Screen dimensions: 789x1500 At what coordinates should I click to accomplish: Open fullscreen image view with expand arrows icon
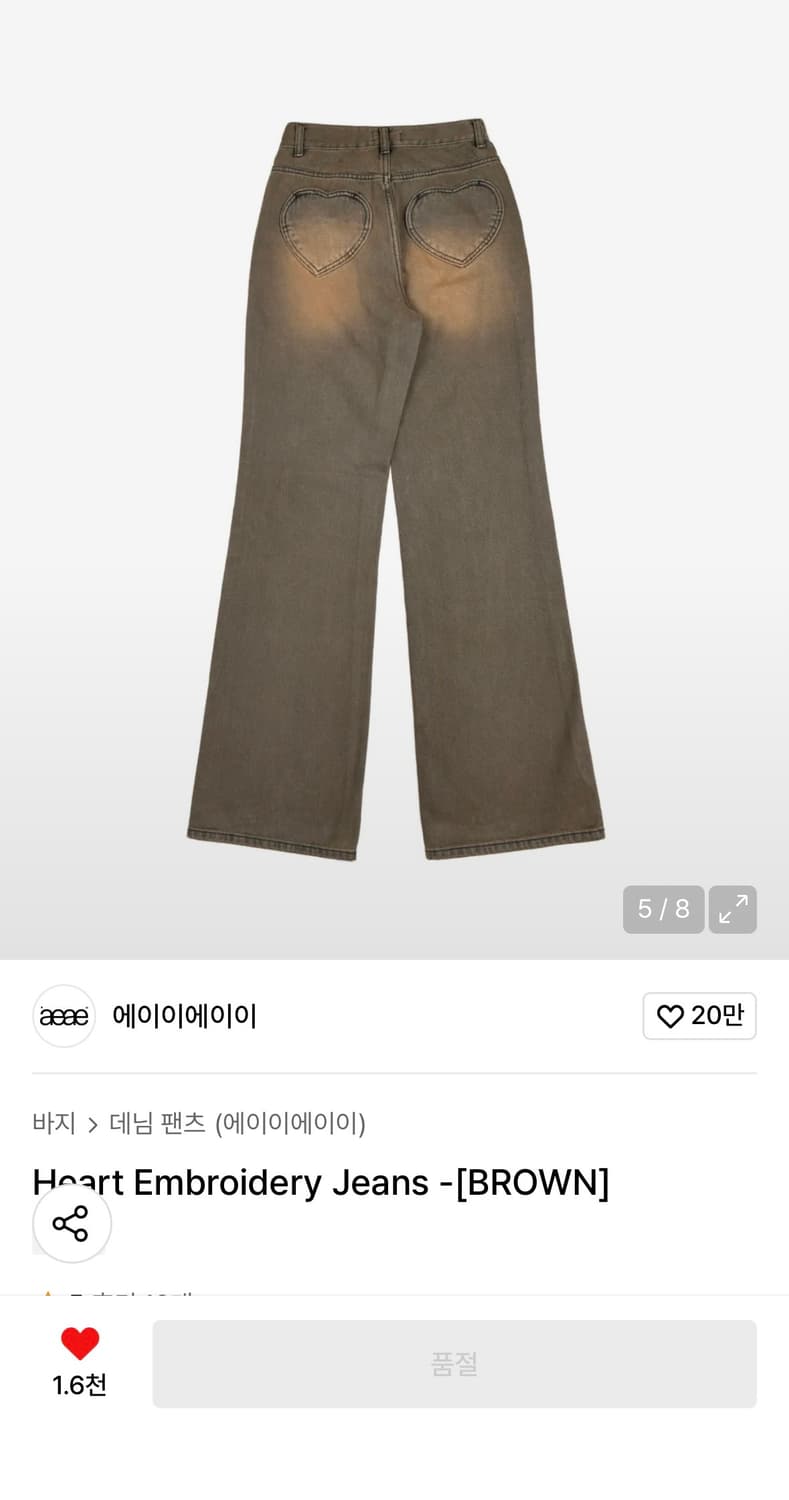tap(733, 909)
